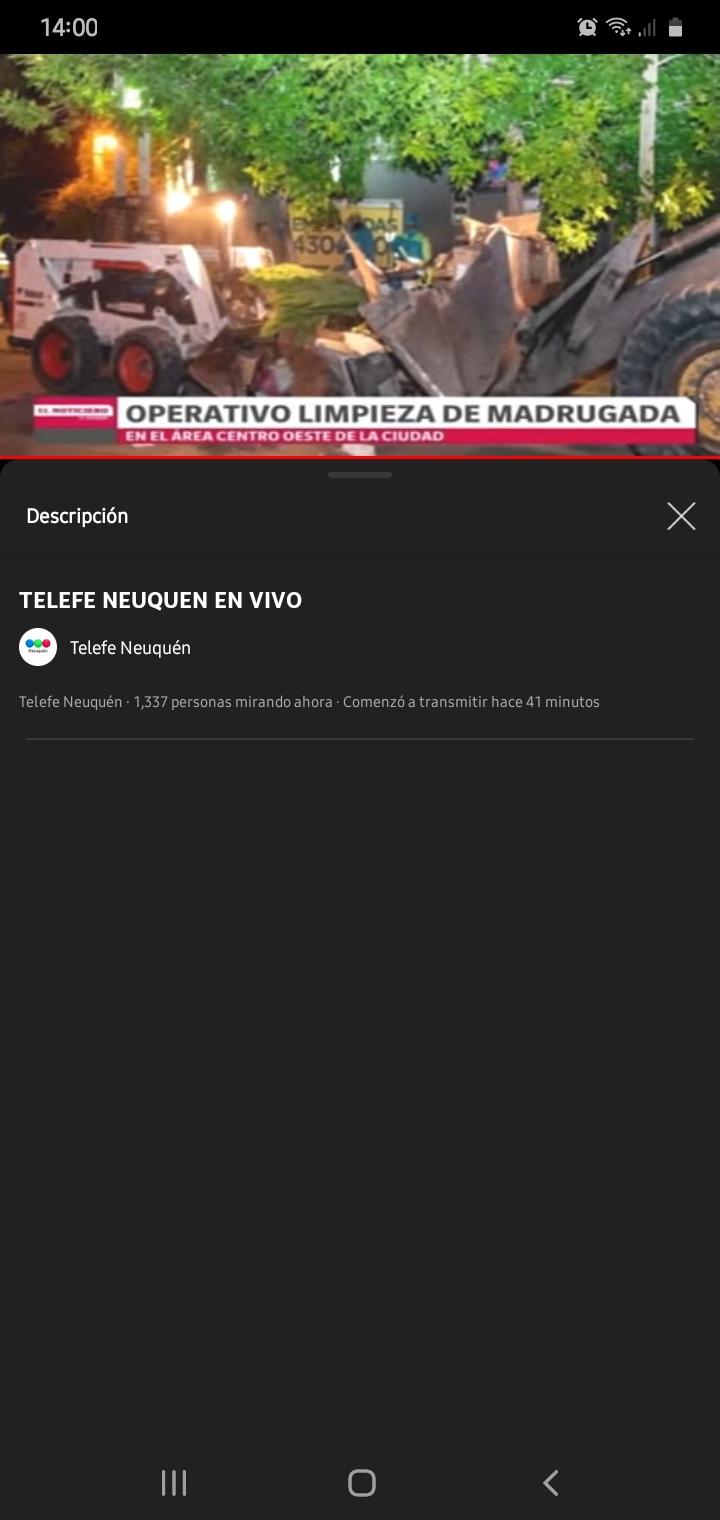720x1520 pixels.
Task: Tap the alarm clock status bar icon
Action: tap(586, 27)
